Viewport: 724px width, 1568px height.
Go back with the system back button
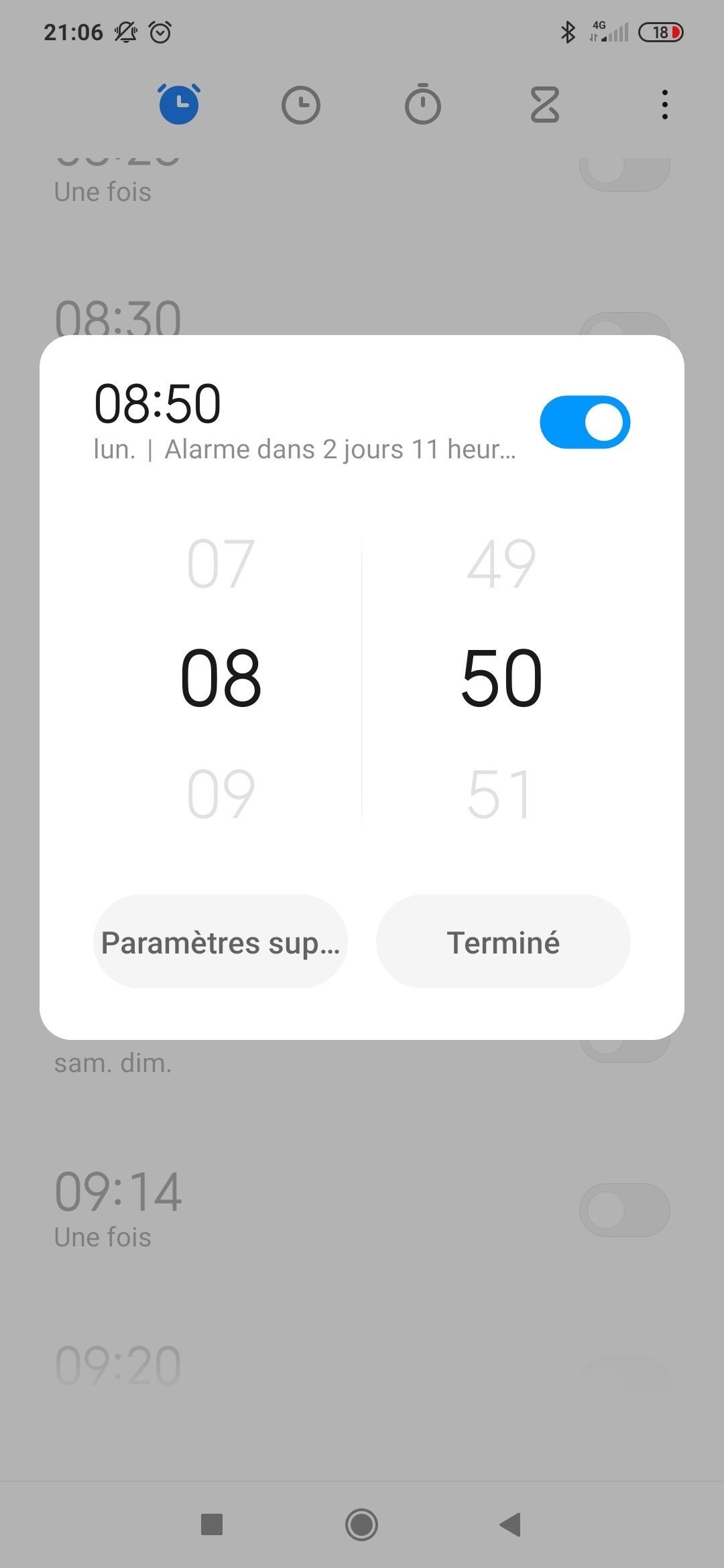tap(511, 1524)
